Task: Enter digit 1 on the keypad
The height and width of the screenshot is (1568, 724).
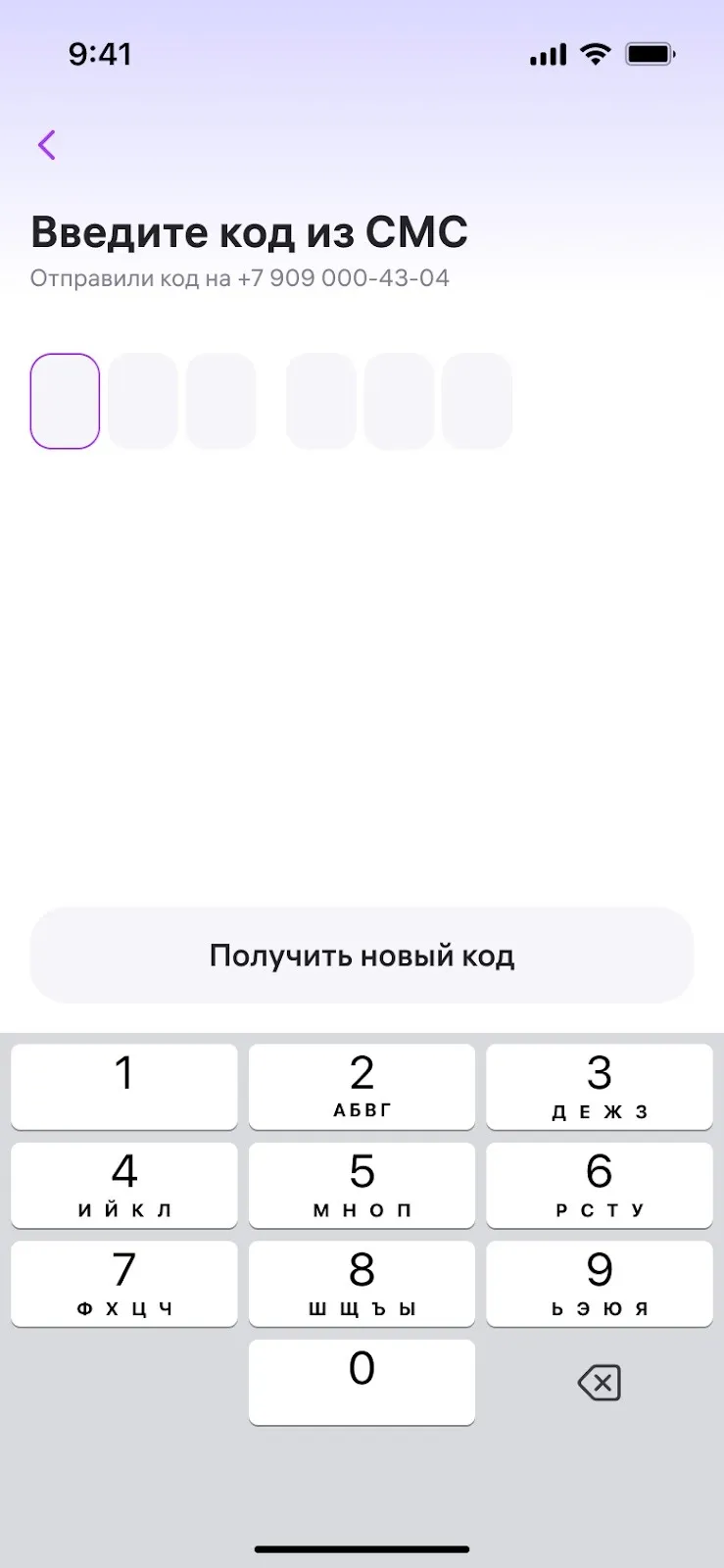Action: [x=124, y=1086]
